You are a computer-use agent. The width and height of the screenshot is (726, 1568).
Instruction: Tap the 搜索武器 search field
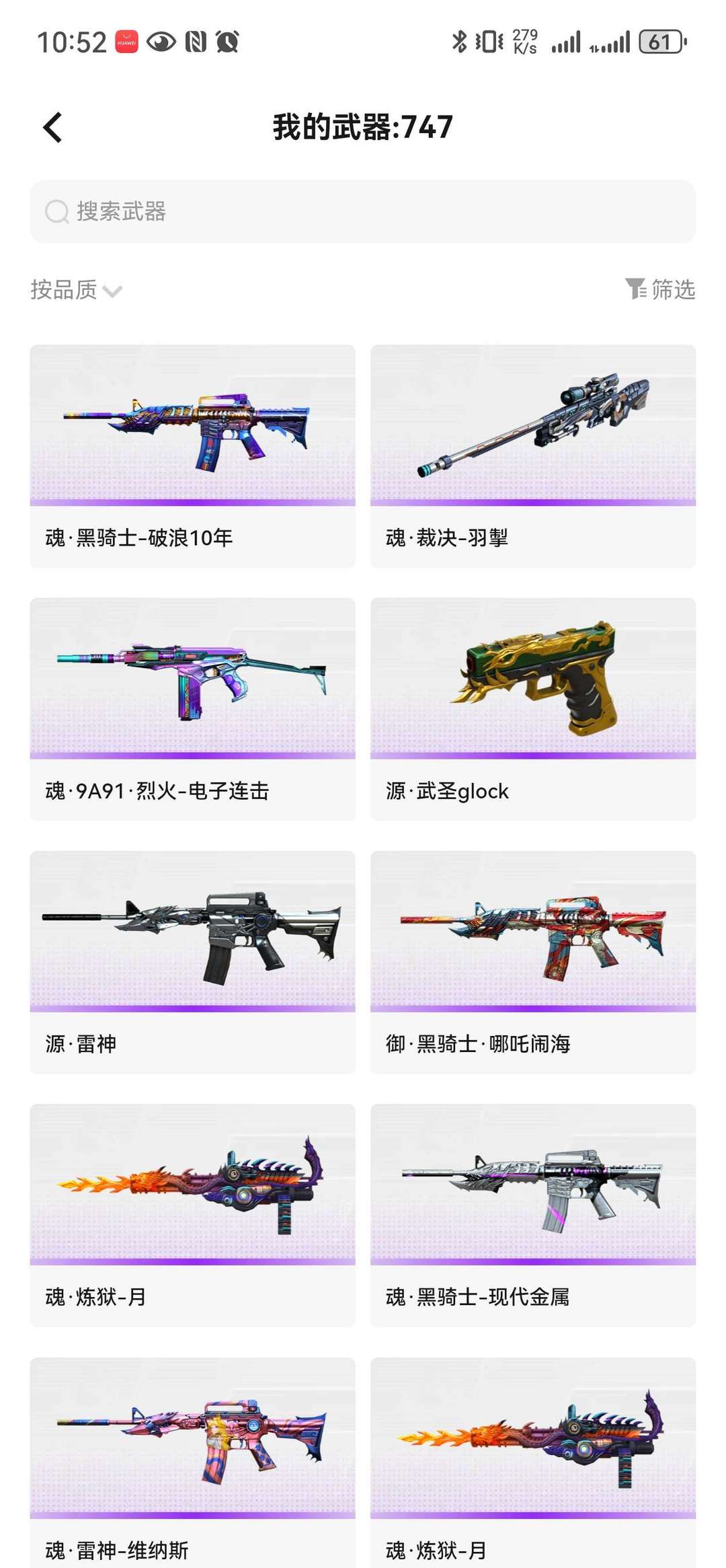coord(363,211)
